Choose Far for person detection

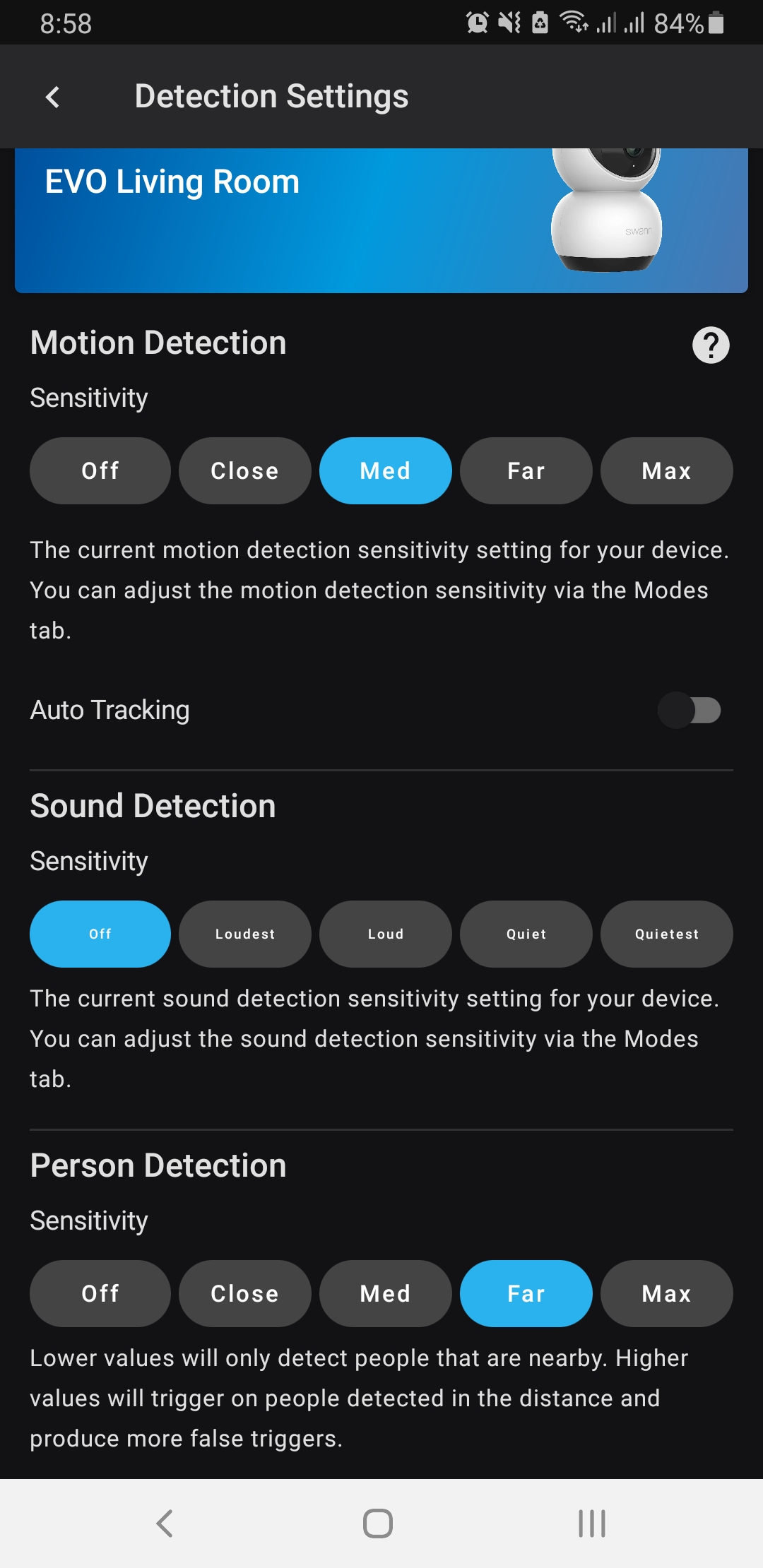pos(526,1293)
